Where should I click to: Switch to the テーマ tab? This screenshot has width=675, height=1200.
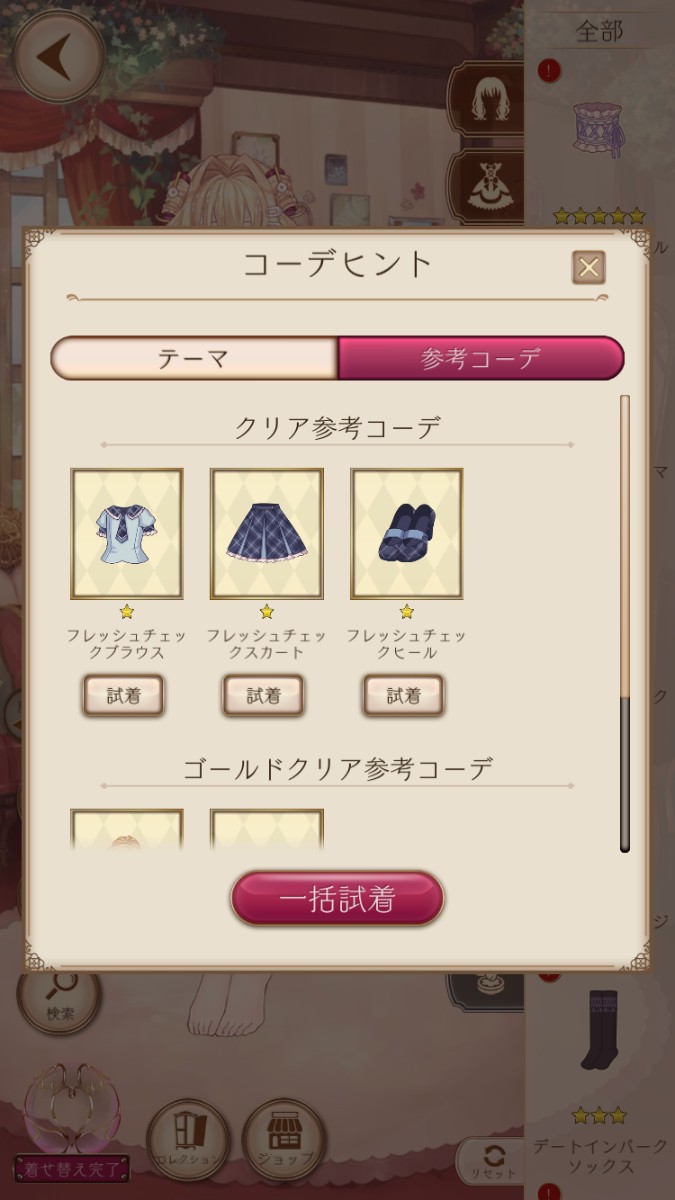pos(194,359)
